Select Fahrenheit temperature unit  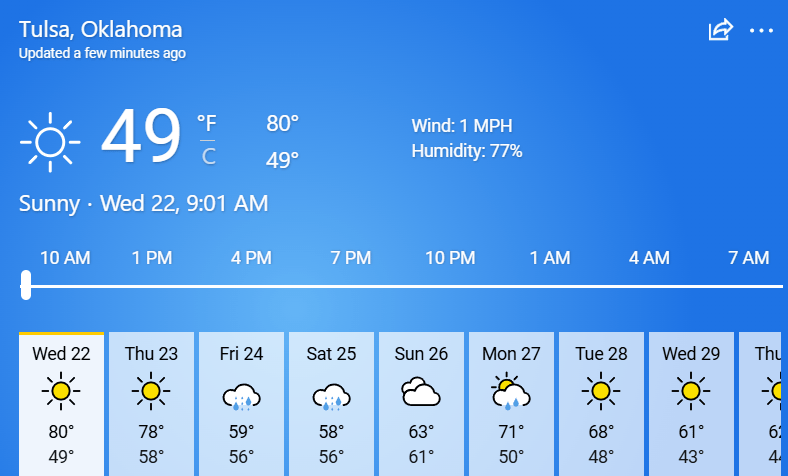pyautogui.click(x=206, y=123)
